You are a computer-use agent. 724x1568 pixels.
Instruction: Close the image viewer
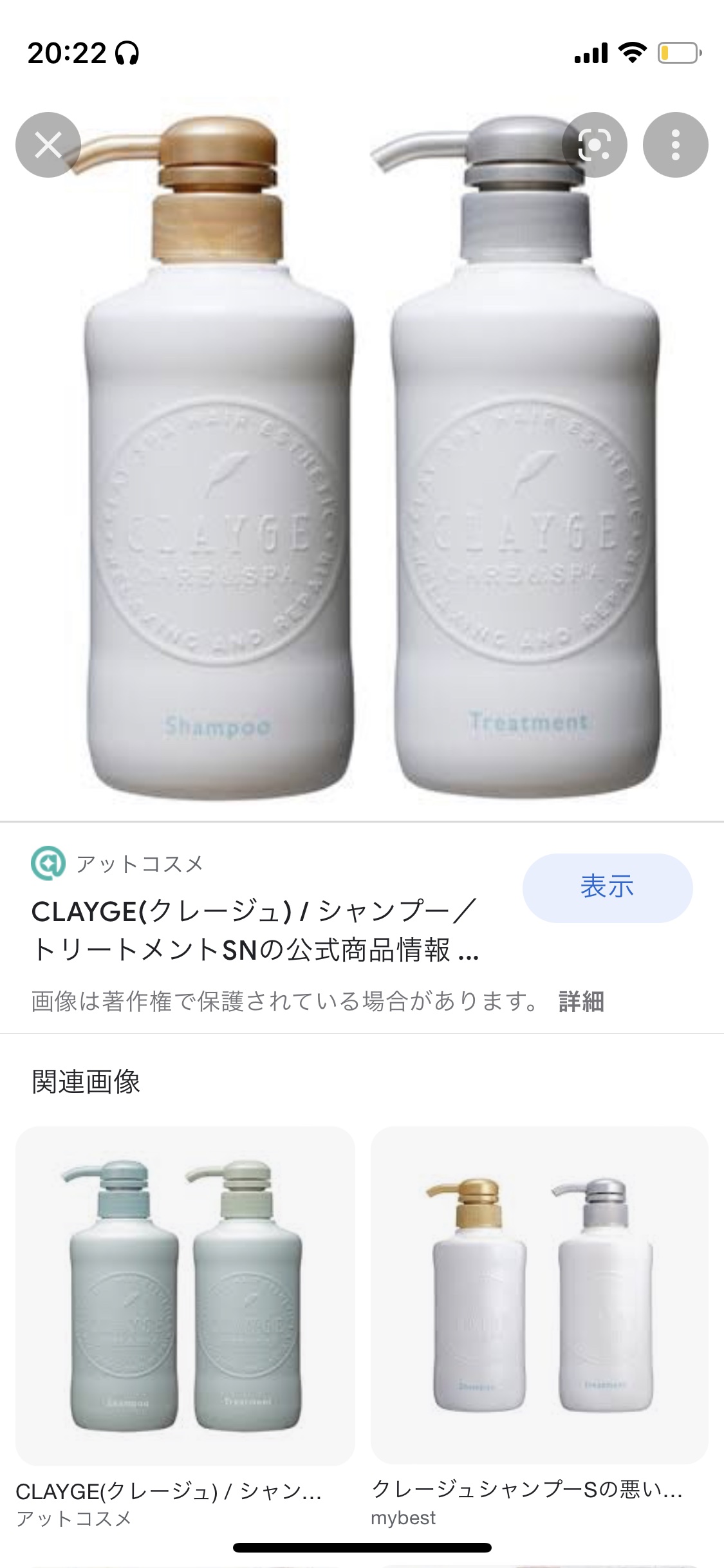[x=48, y=145]
